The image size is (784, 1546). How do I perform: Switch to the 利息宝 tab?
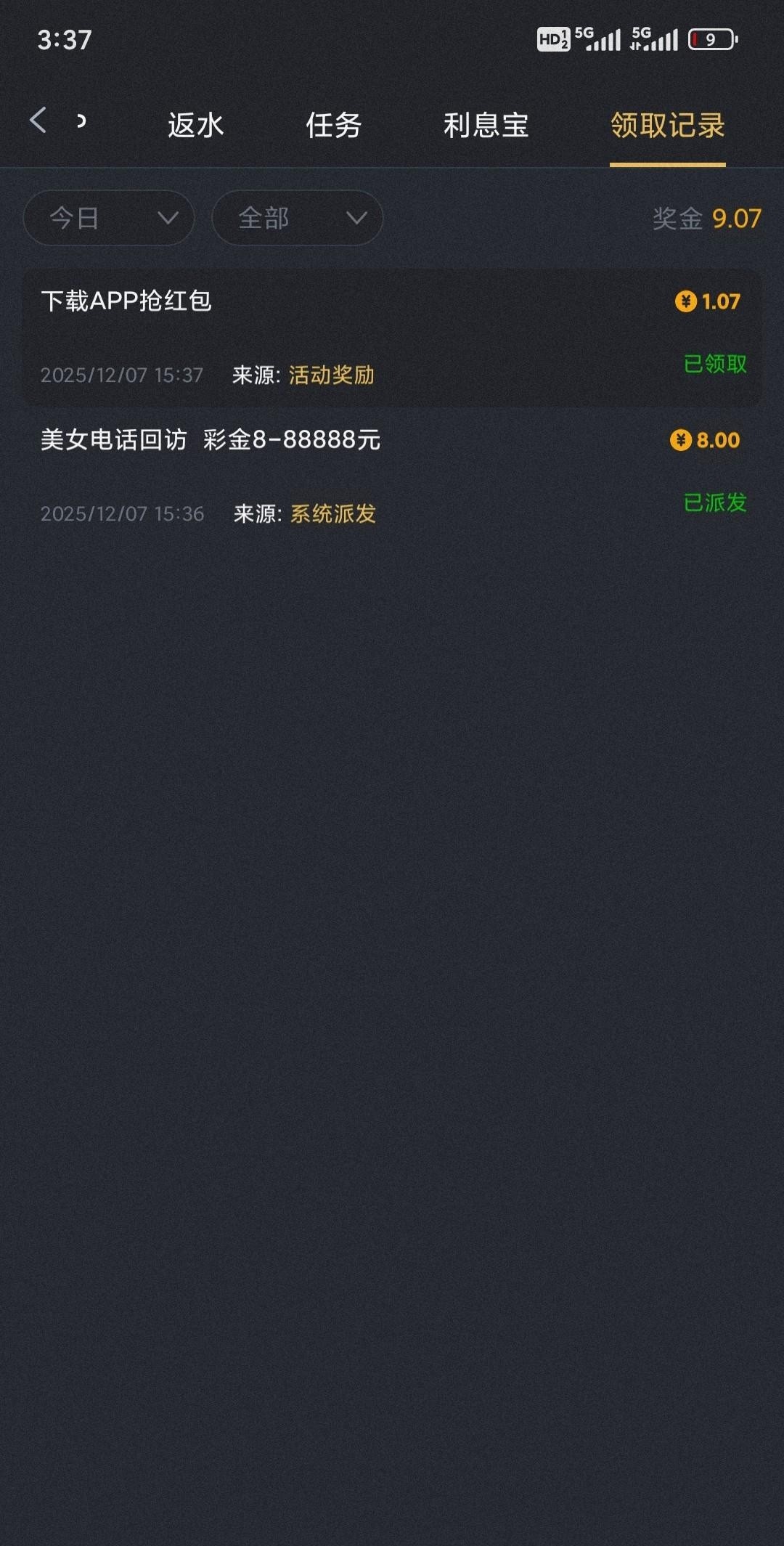tap(486, 126)
